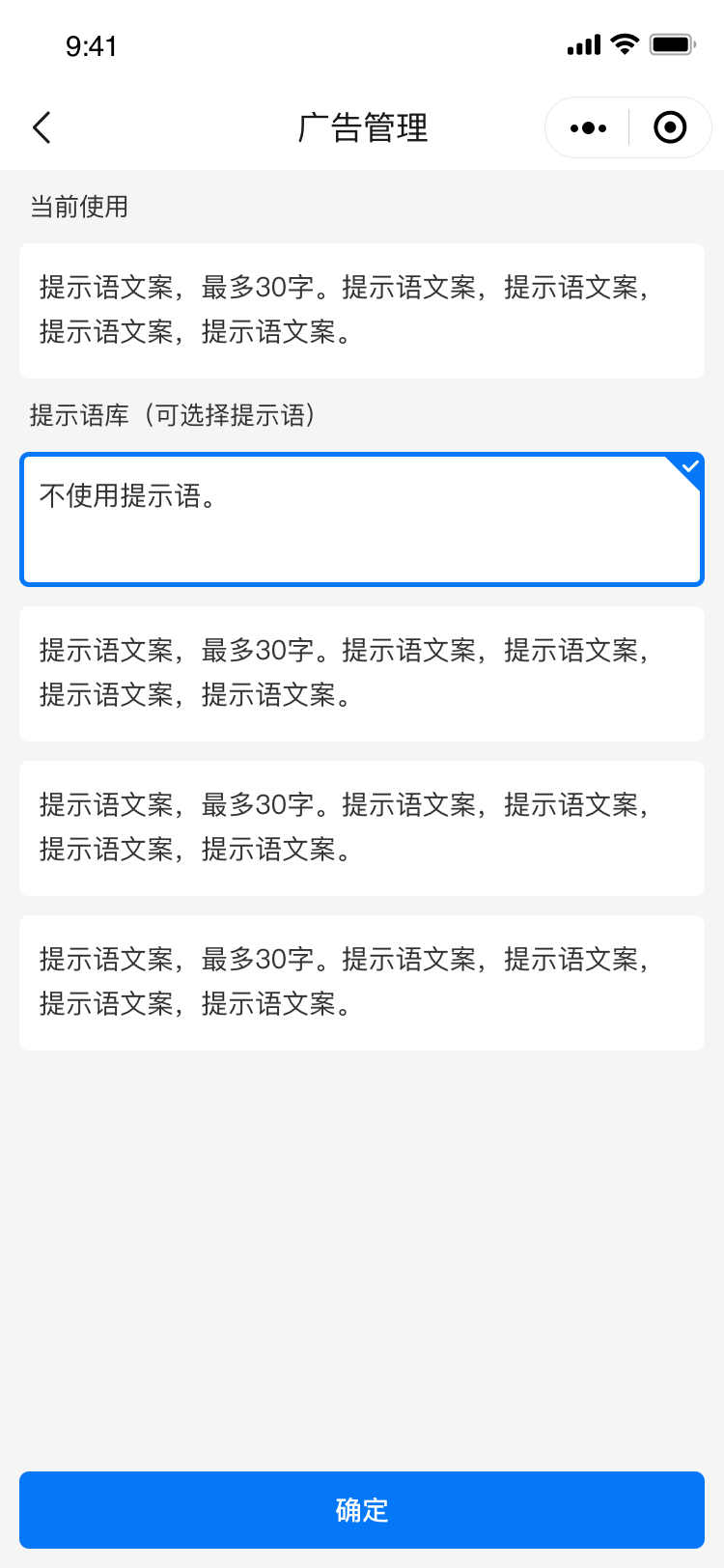Confirm the selection with 确定
Image resolution: width=724 pixels, height=1568 pixels.
[362, 1510]
